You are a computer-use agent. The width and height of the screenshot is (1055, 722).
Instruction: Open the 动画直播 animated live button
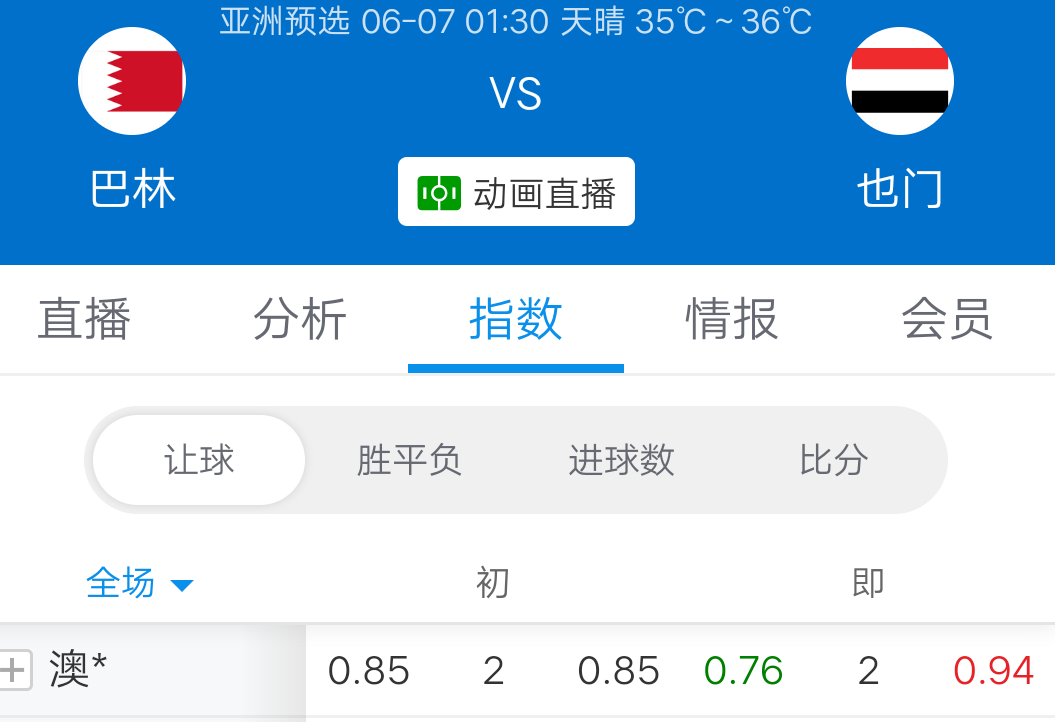[x=516, y=192]
